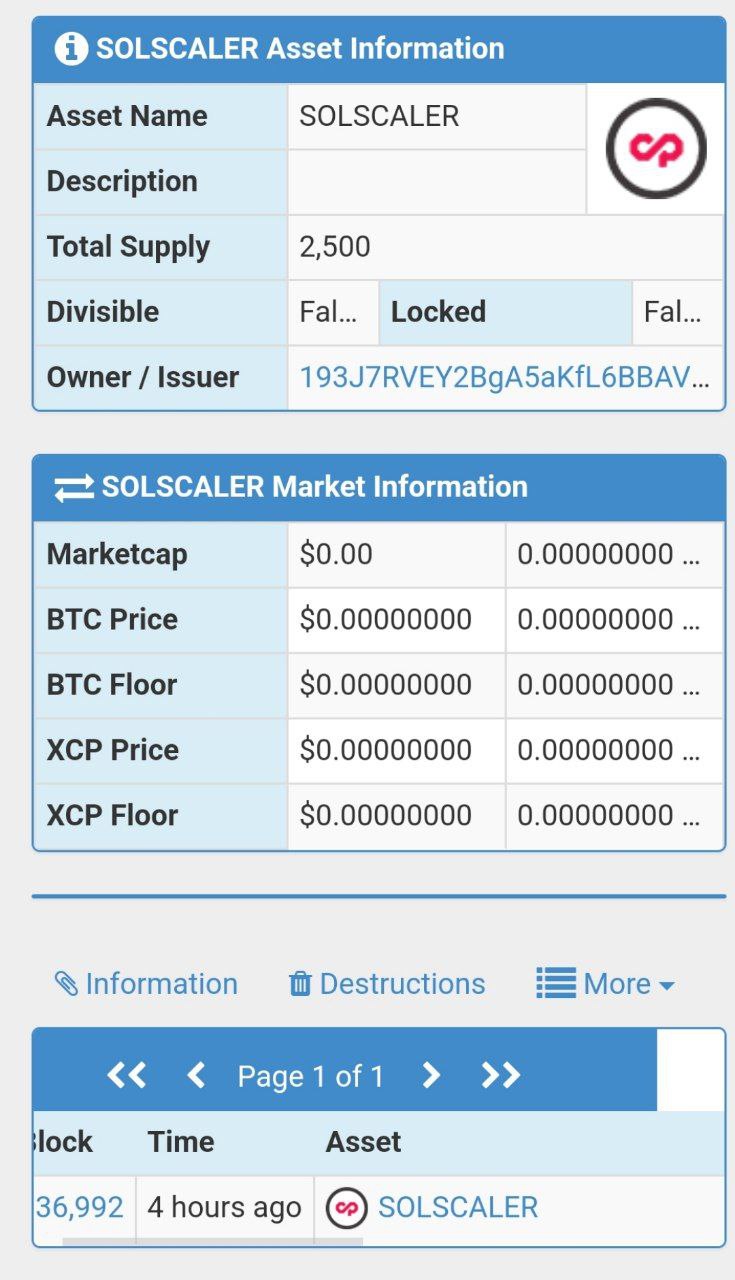Jump to the last page of results

click(501, 1076)
